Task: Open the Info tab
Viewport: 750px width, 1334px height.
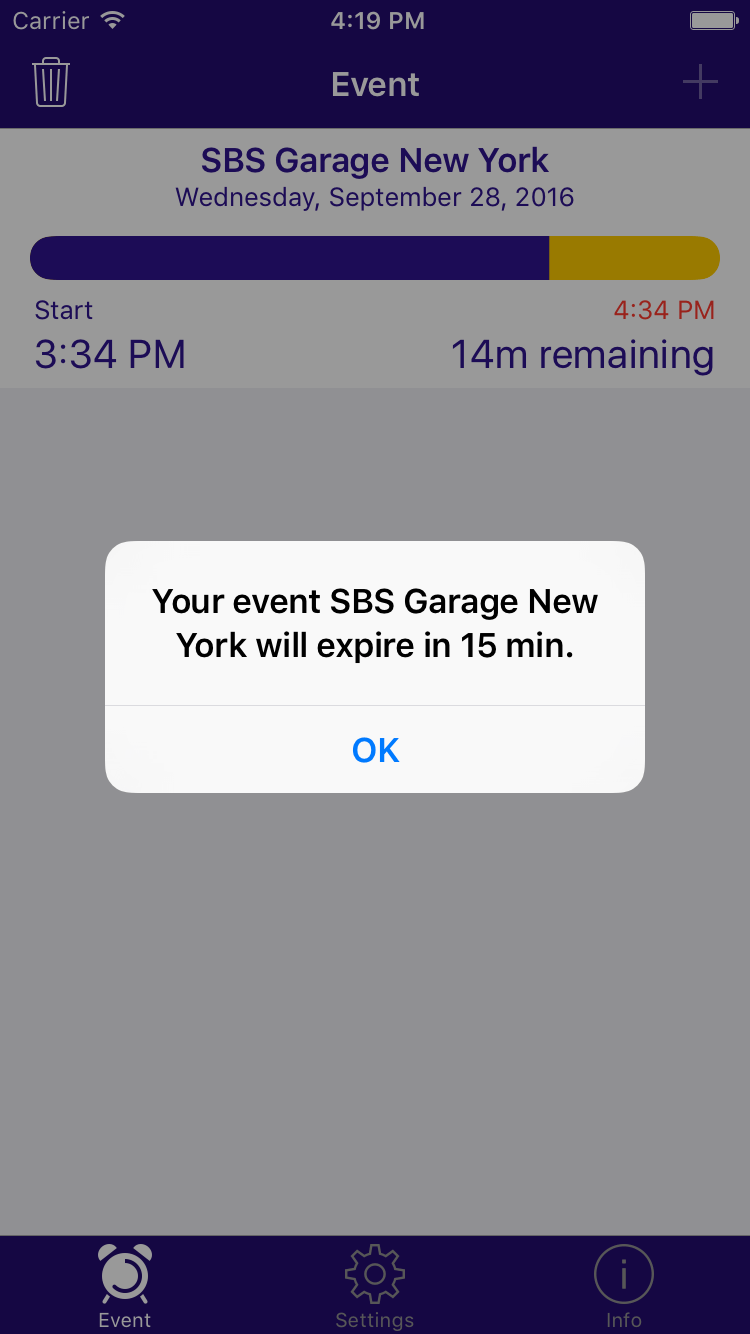Action: click(623, 1285)
